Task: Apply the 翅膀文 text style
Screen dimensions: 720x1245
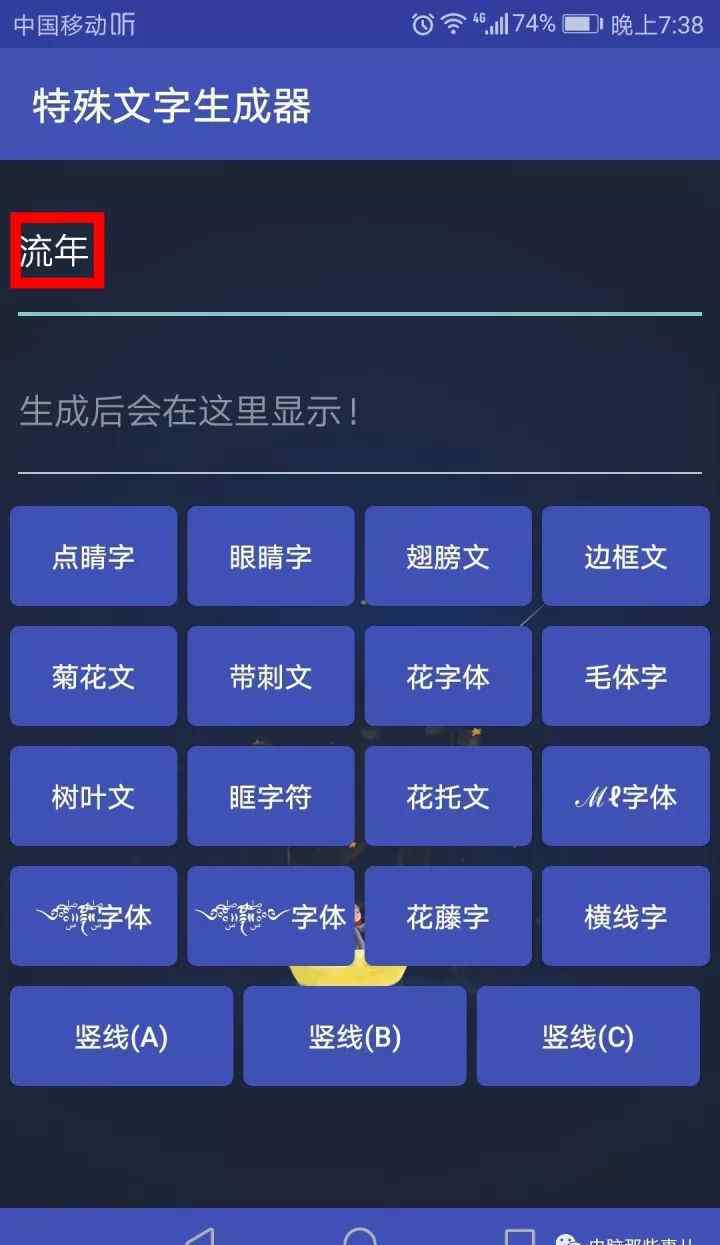Action: [447, 556]
